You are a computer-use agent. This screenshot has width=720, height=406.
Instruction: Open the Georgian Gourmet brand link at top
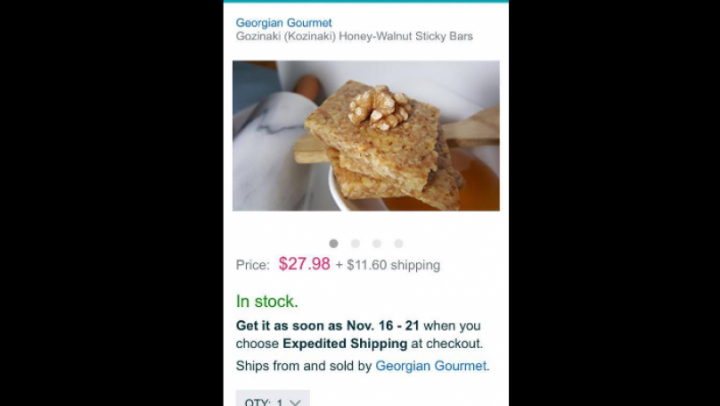(284, 22)
